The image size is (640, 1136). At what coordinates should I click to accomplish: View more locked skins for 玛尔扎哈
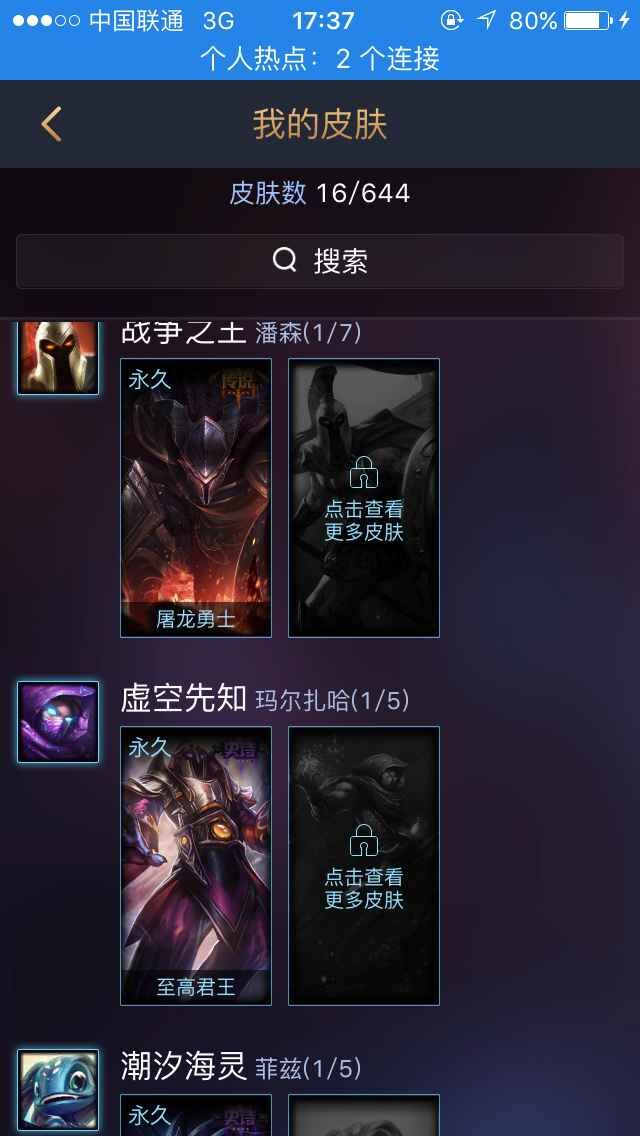(x=364, y=866)
